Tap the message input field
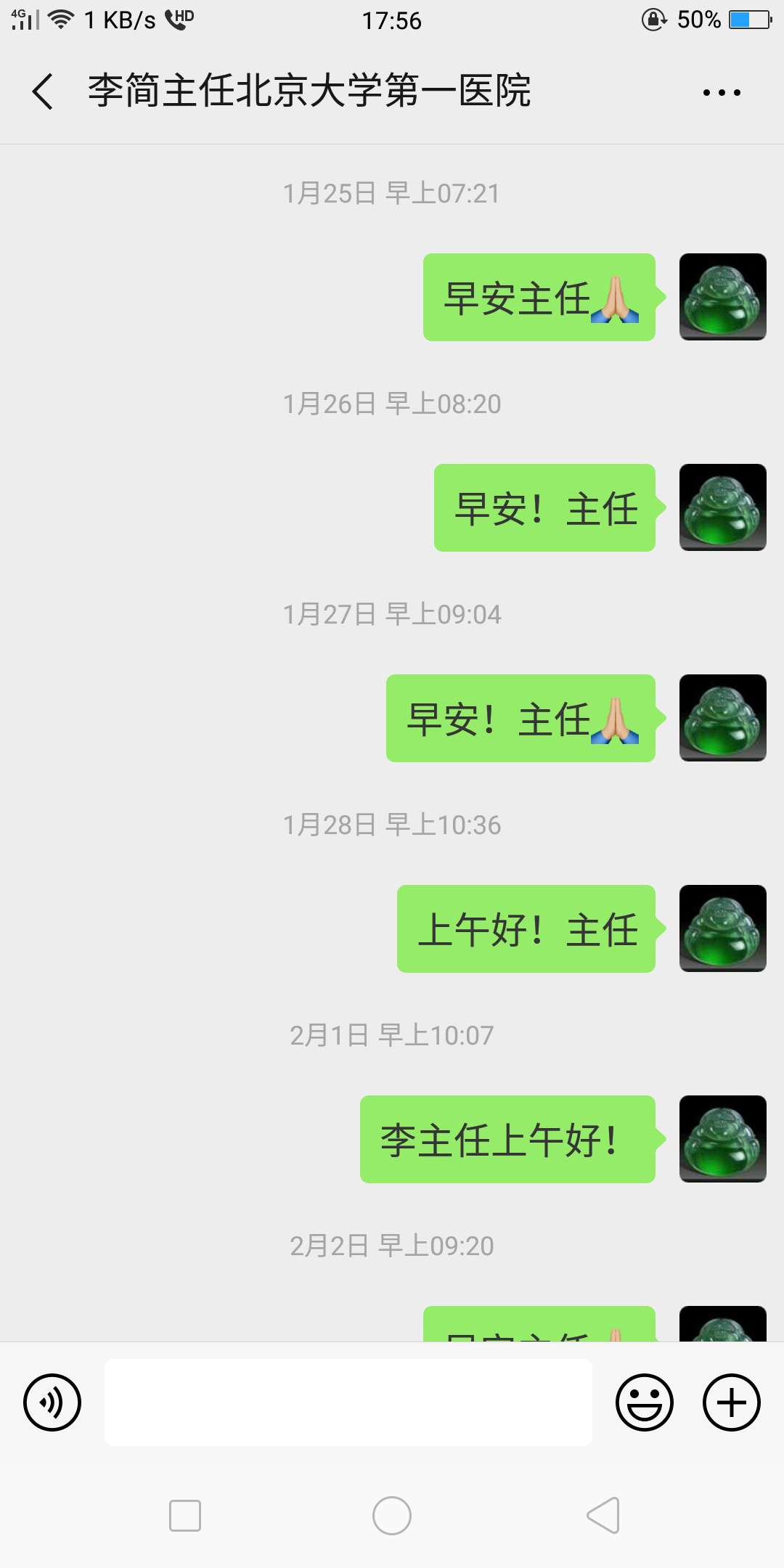784x1568 pixels. point(347,1402)
